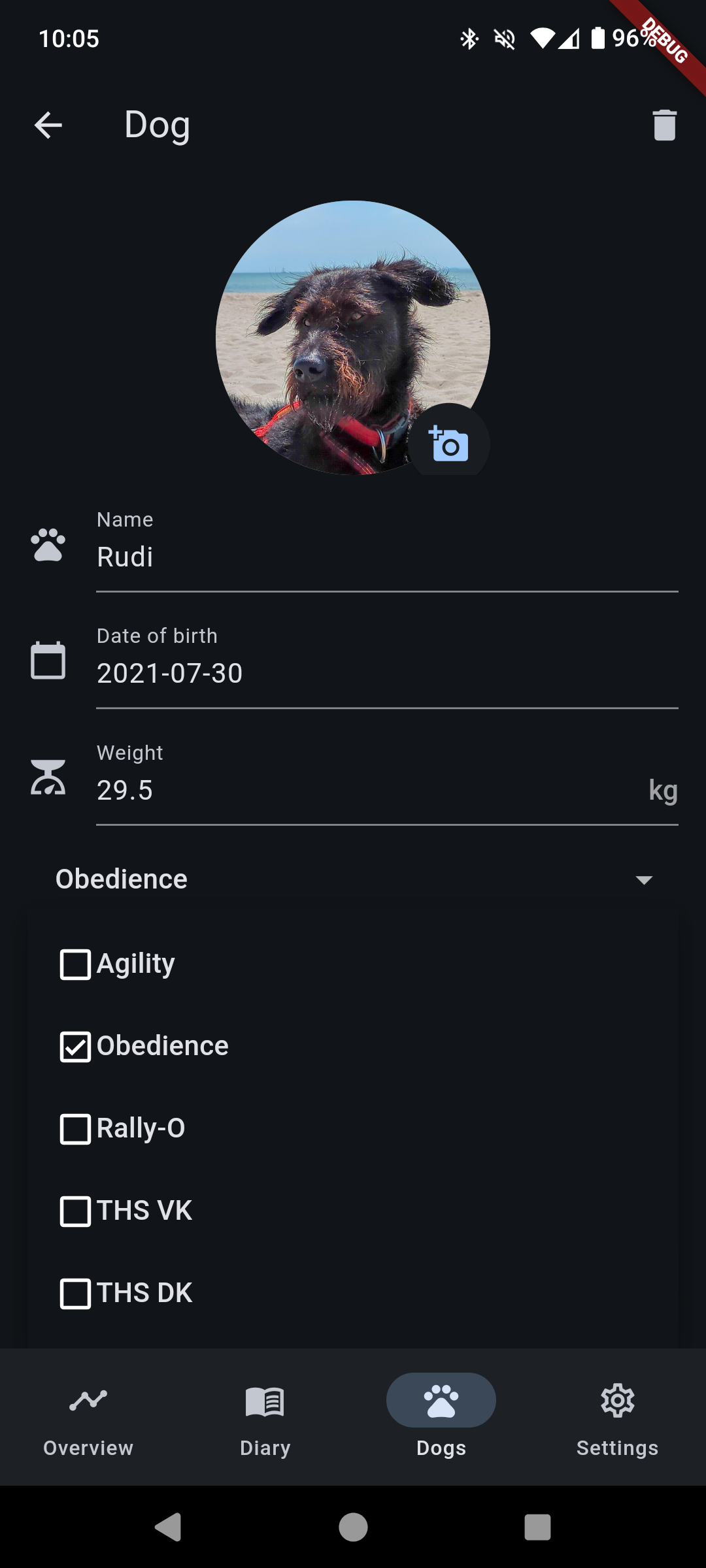Go back using the arrow icon
The width and height of the screenshot is (706, 1568).
(x=48, y=125)
